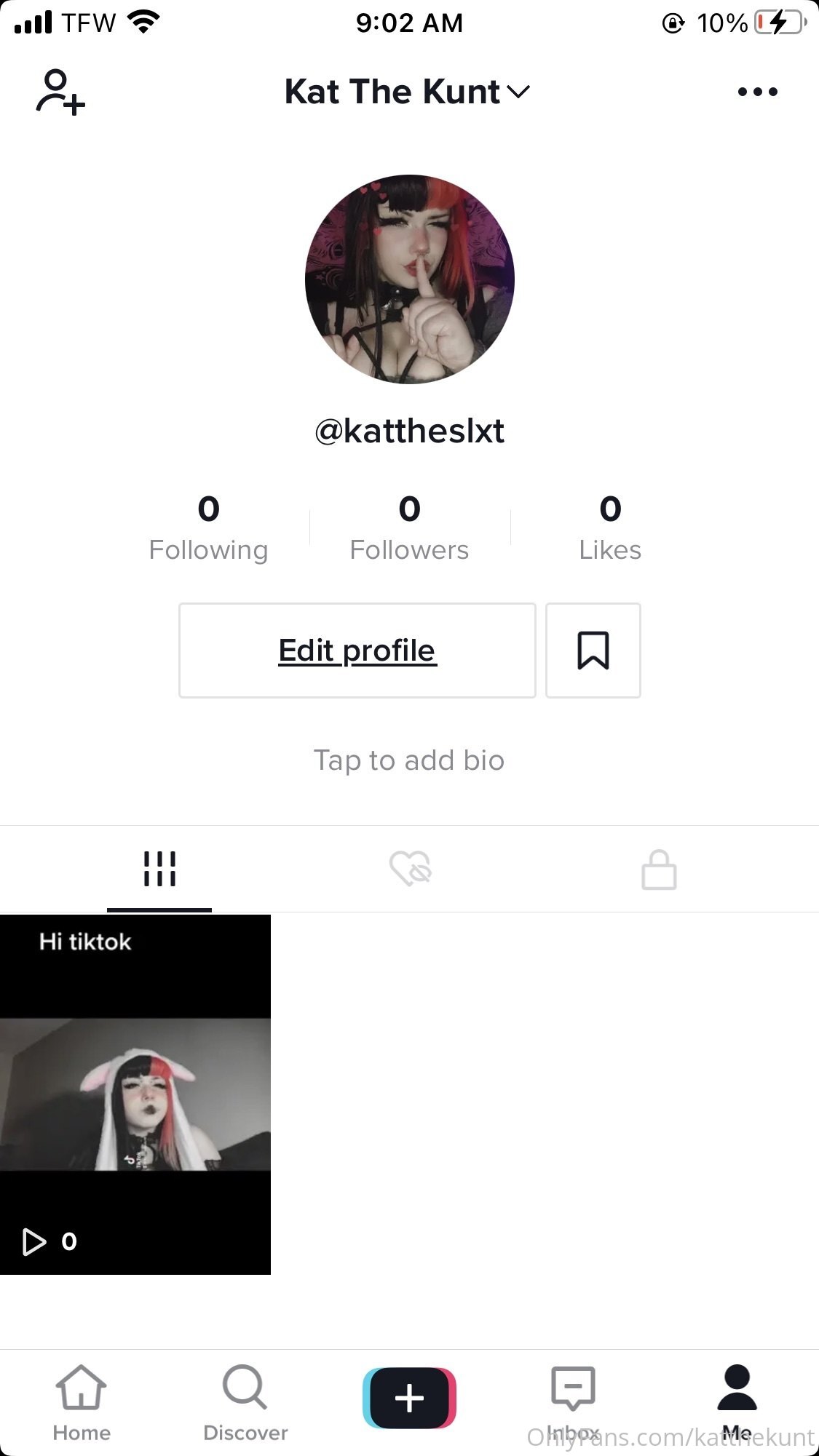Screen dimensions: 819x1456
Task: Tap the profile picture
Action: coord(410,279)
